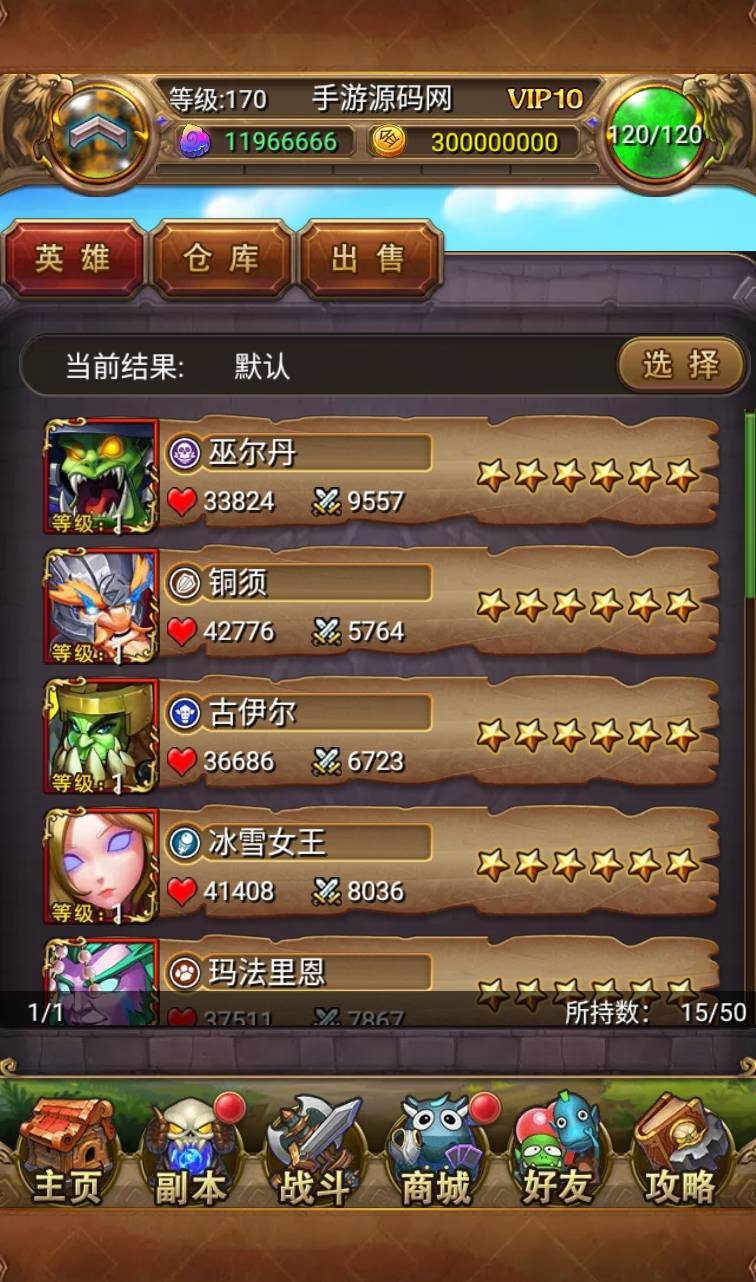Select hero 古伊尔
This screenshot has width=756, height=1282.
(x=380, y=736)
